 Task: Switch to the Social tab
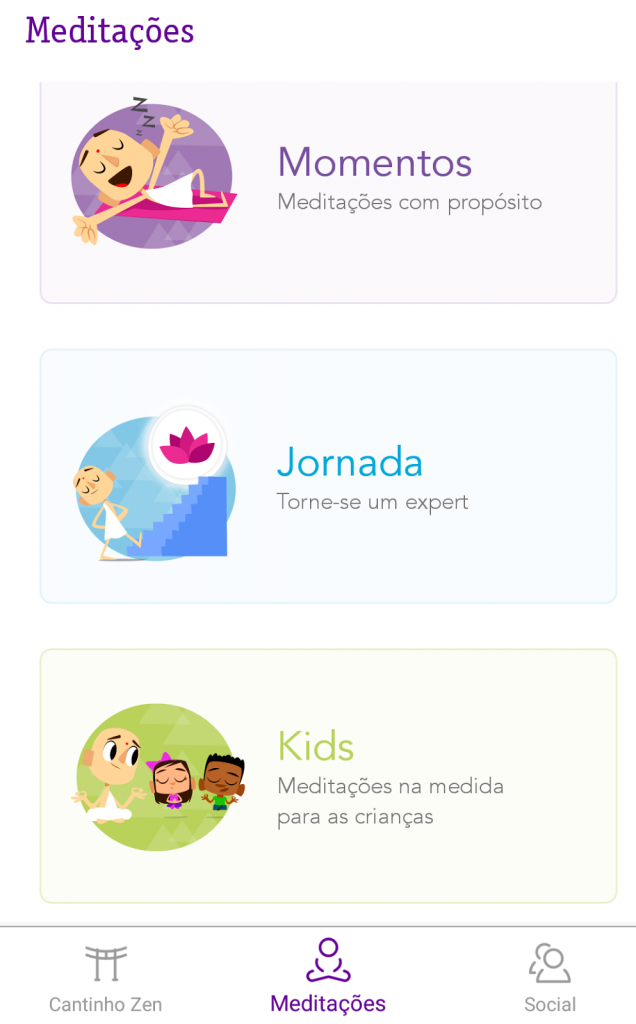[549, 977]
